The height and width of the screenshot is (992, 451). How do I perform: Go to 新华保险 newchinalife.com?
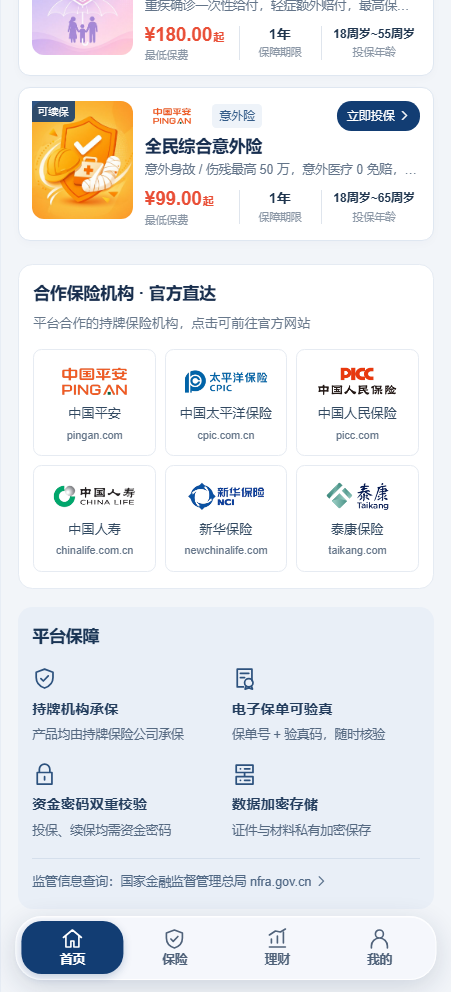[x=226, y=518]
